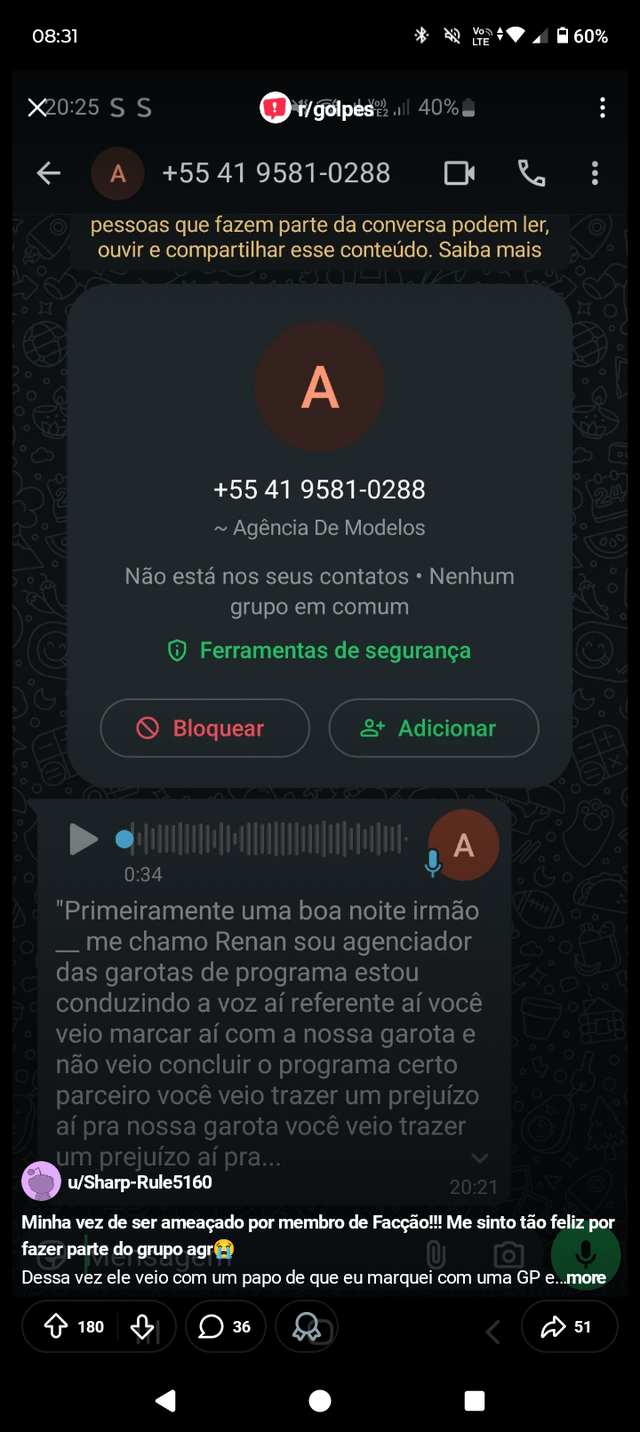This screenshot has height=1432, width=640.
Task: Go to the home screen
Action: point(320,1401)
